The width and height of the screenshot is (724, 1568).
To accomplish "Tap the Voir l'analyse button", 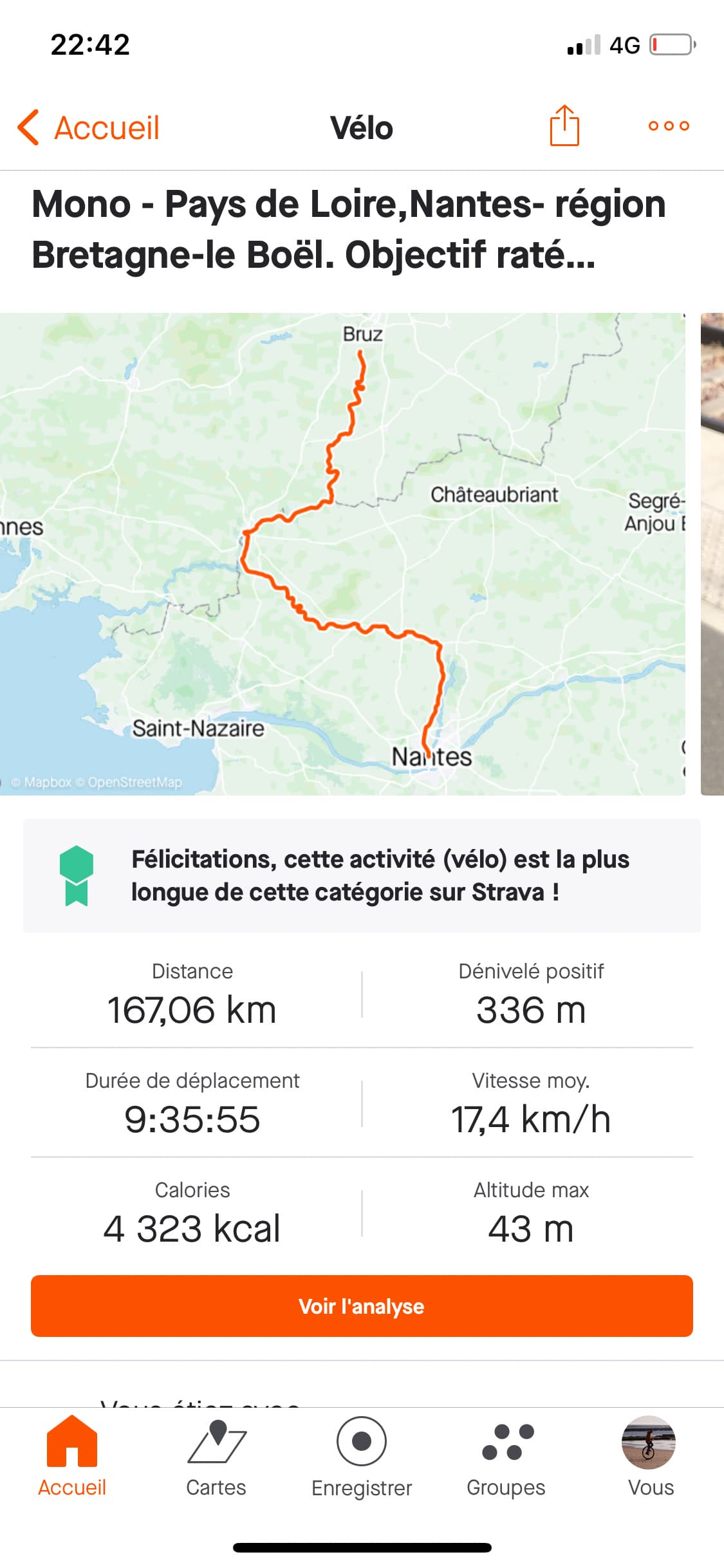I will pyautogui.click(x=362, y=1306).
